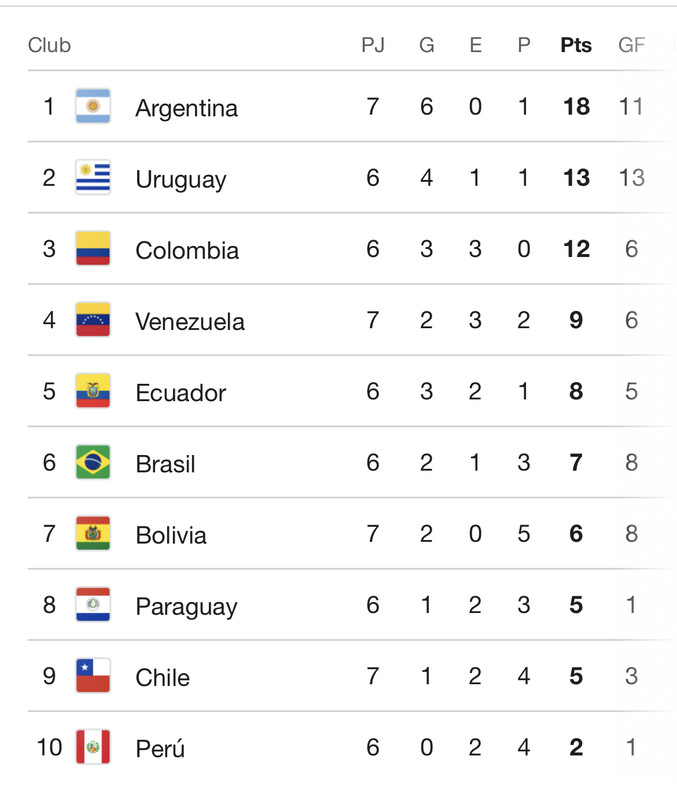Open Paraguay's team entry
The height and width of the screenshot is (800, 677).
(186, 606)
